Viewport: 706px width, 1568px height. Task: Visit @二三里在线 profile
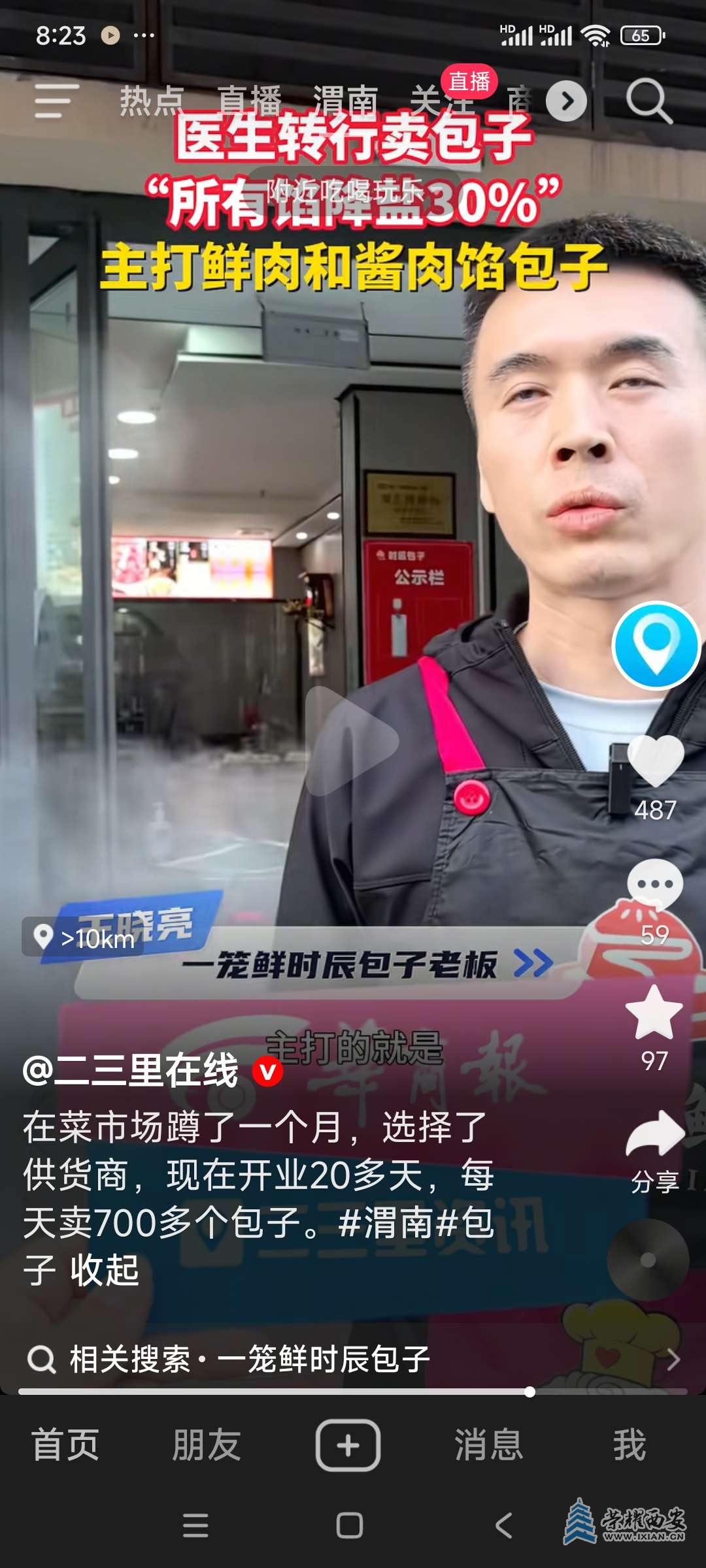pyautogui.click(x=131, y=1071)
